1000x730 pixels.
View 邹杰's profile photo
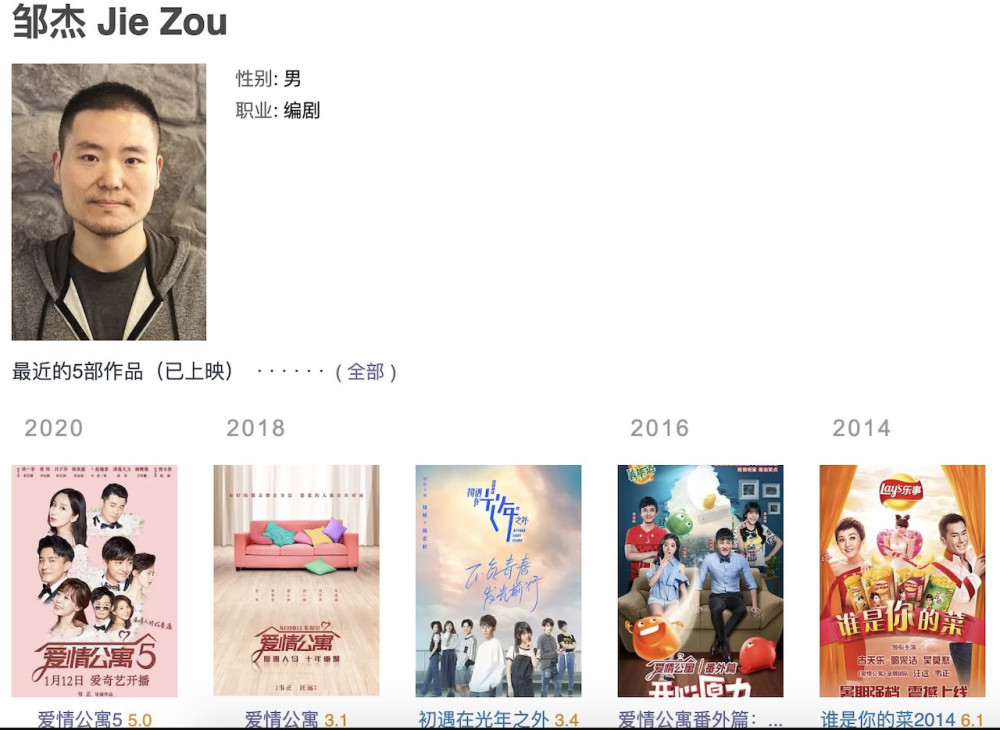pos(109,202)
